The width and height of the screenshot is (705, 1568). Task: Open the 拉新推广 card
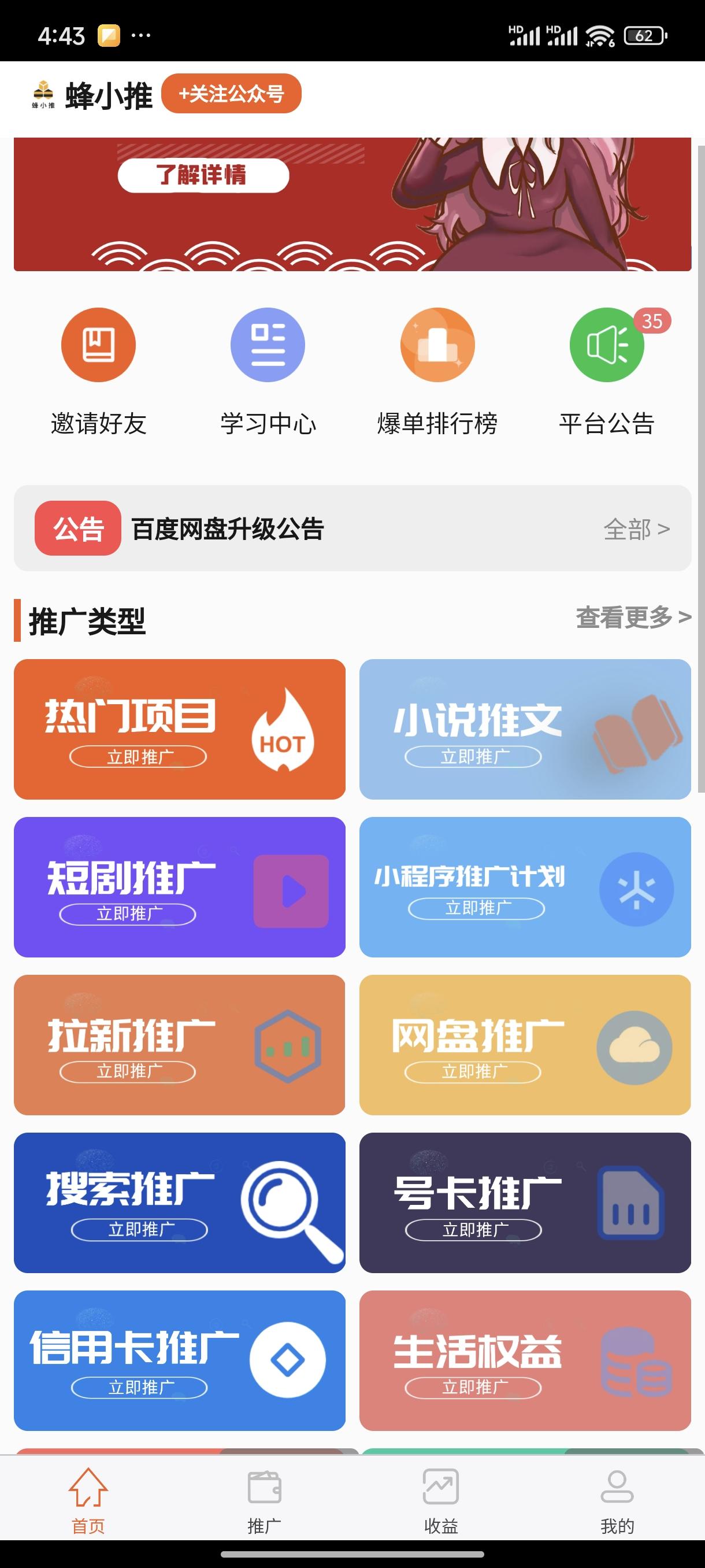(x=180, y=1045)
